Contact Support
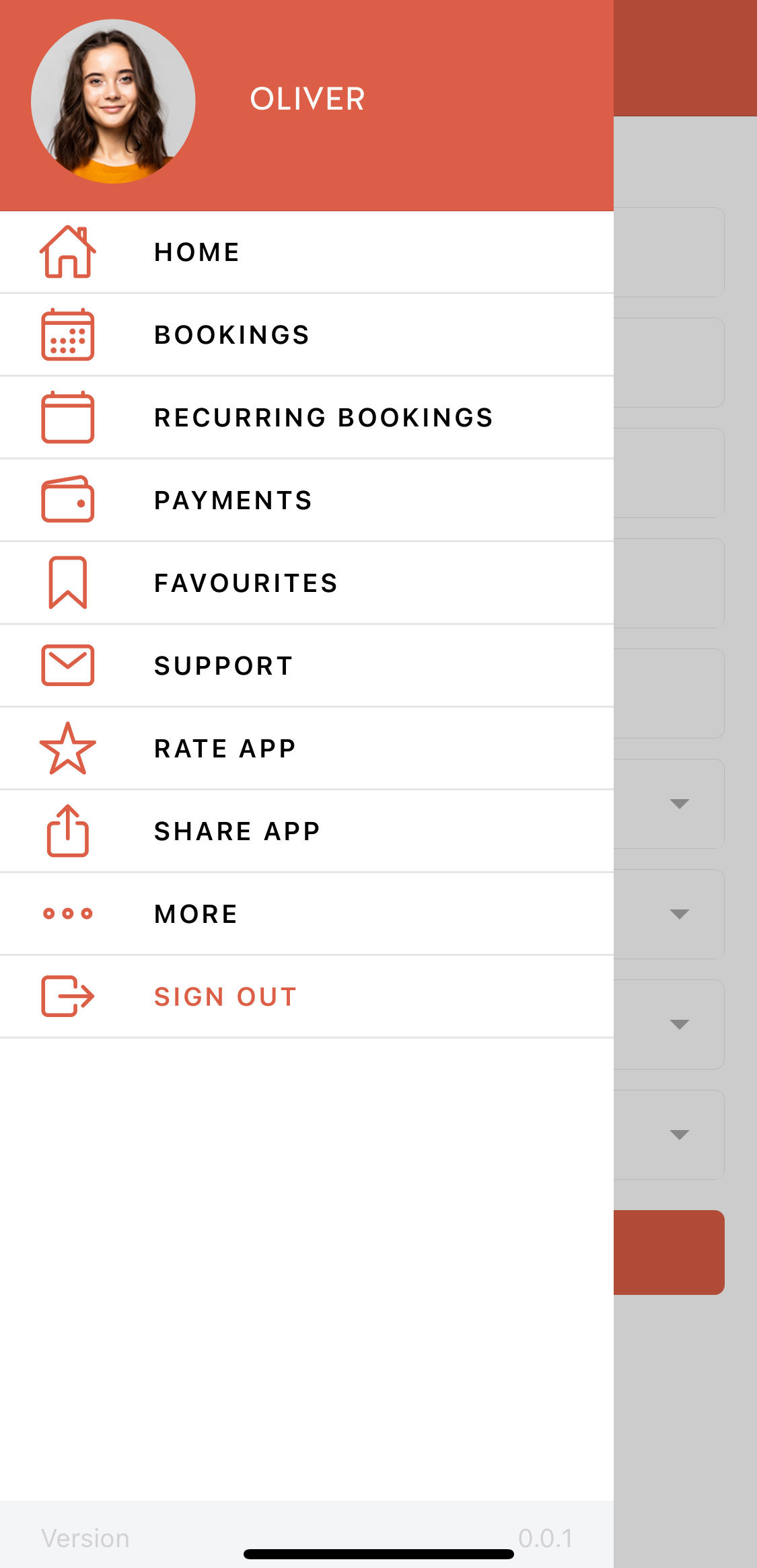The image size is (757, 1568). [307, 666]
